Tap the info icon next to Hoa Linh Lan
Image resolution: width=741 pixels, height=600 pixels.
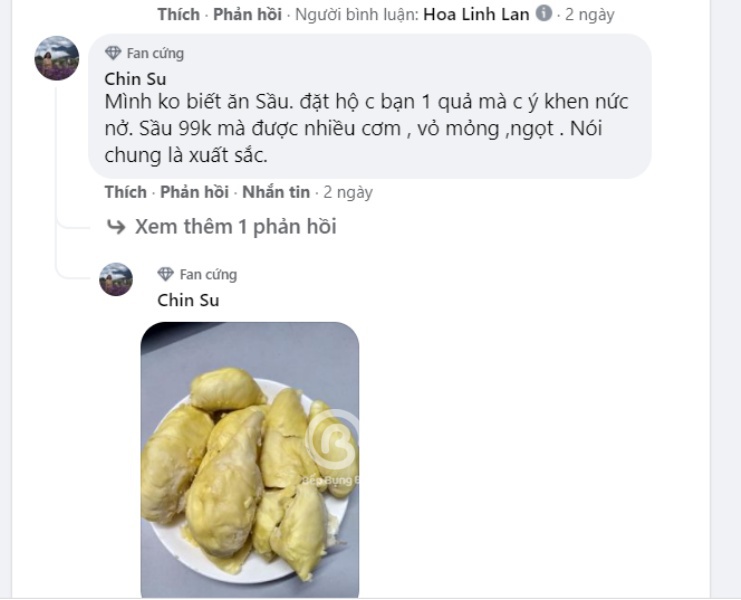[x=543, y=14]
